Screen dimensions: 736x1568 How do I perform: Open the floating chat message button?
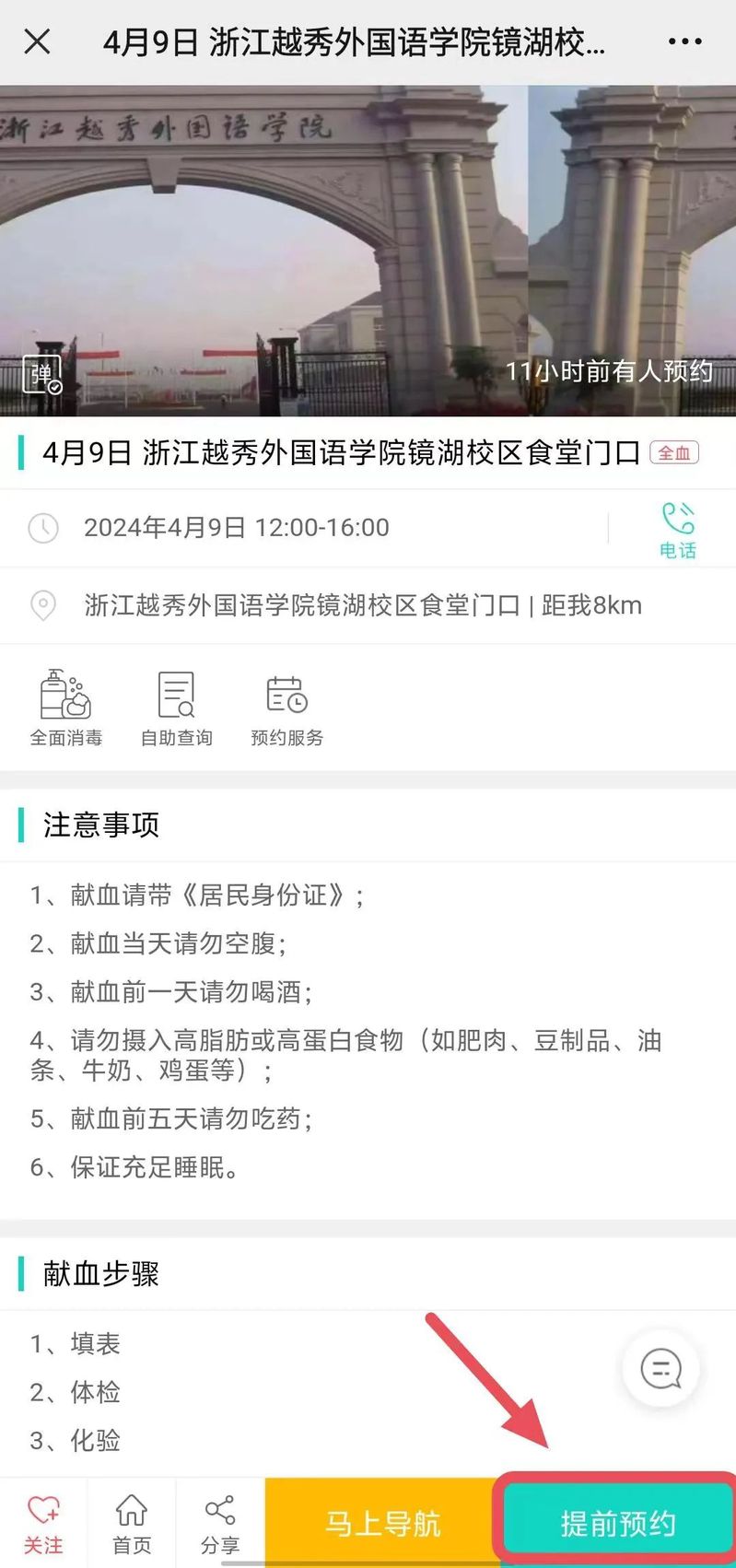(x=660, y=1368)
